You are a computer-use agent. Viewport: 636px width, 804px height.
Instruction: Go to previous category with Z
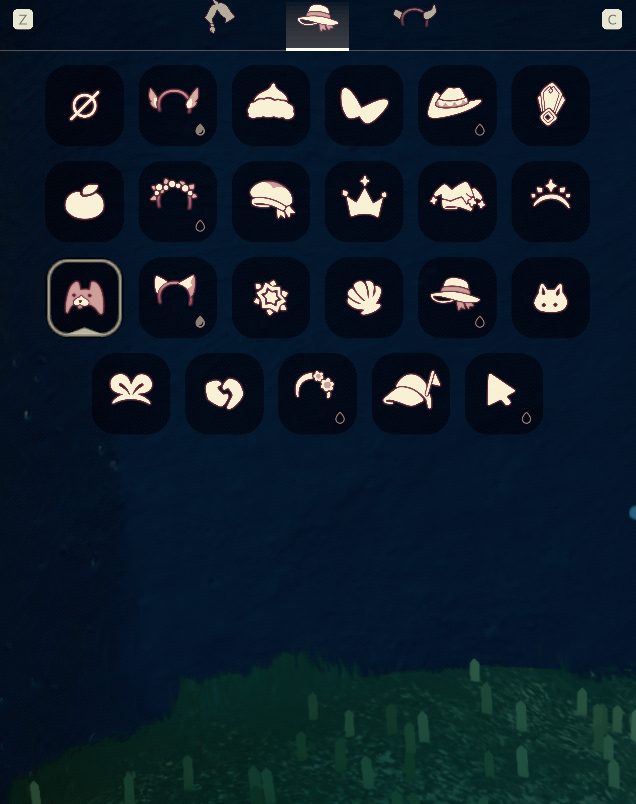click(23, 19)
